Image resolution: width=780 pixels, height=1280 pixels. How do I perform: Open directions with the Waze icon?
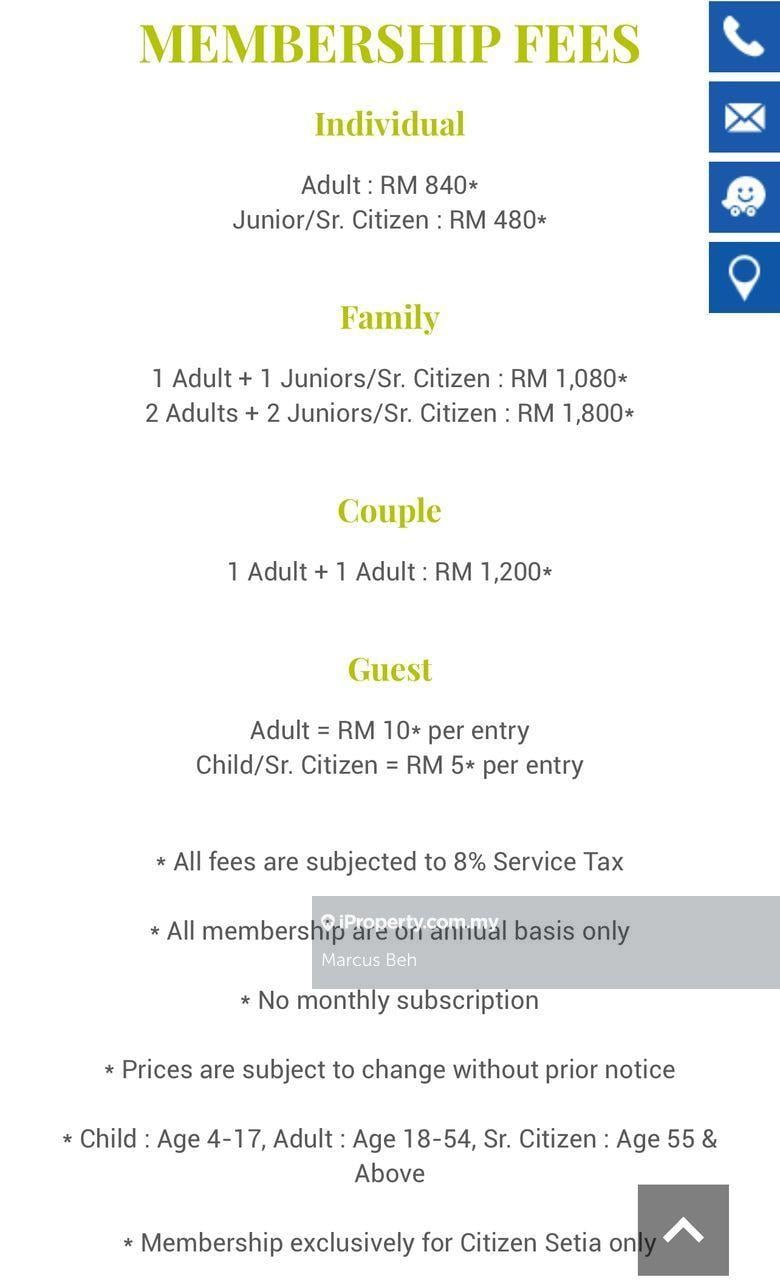(x=744, y=197)
